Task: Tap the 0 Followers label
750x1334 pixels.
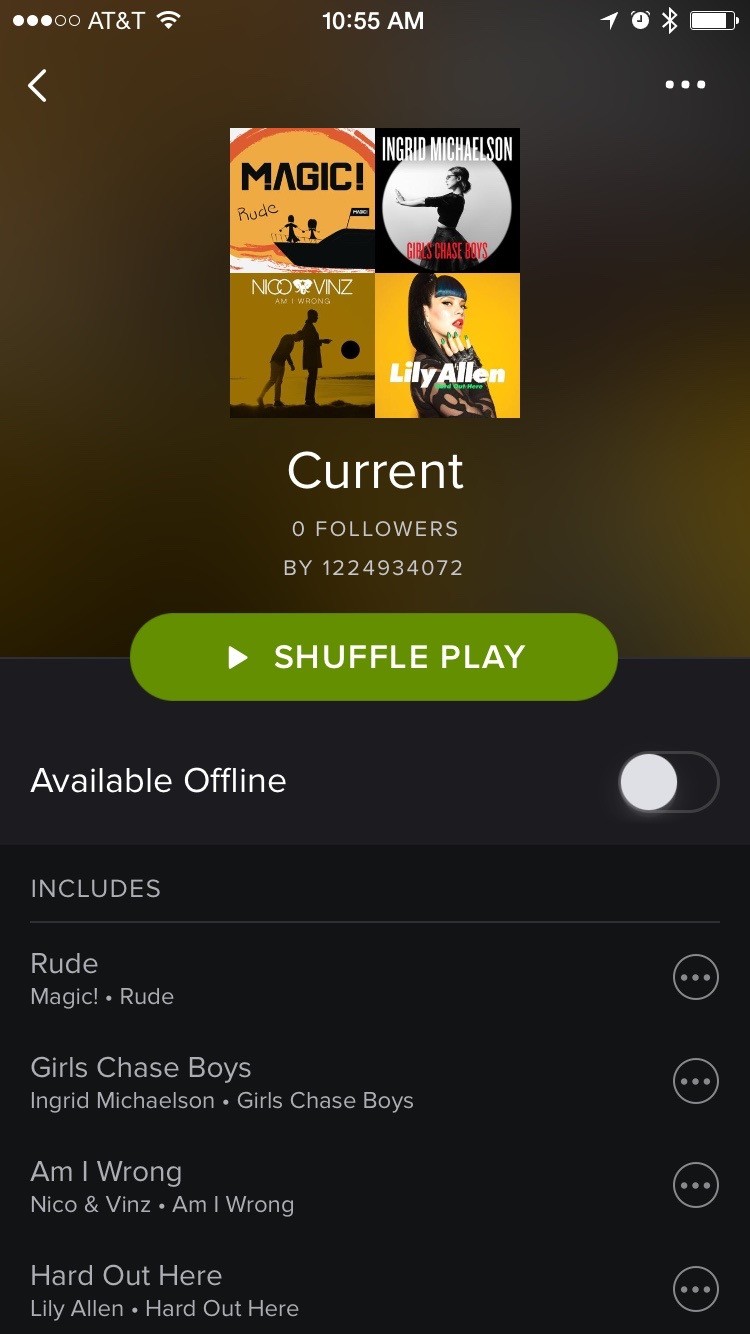Action: click(375, 528)
